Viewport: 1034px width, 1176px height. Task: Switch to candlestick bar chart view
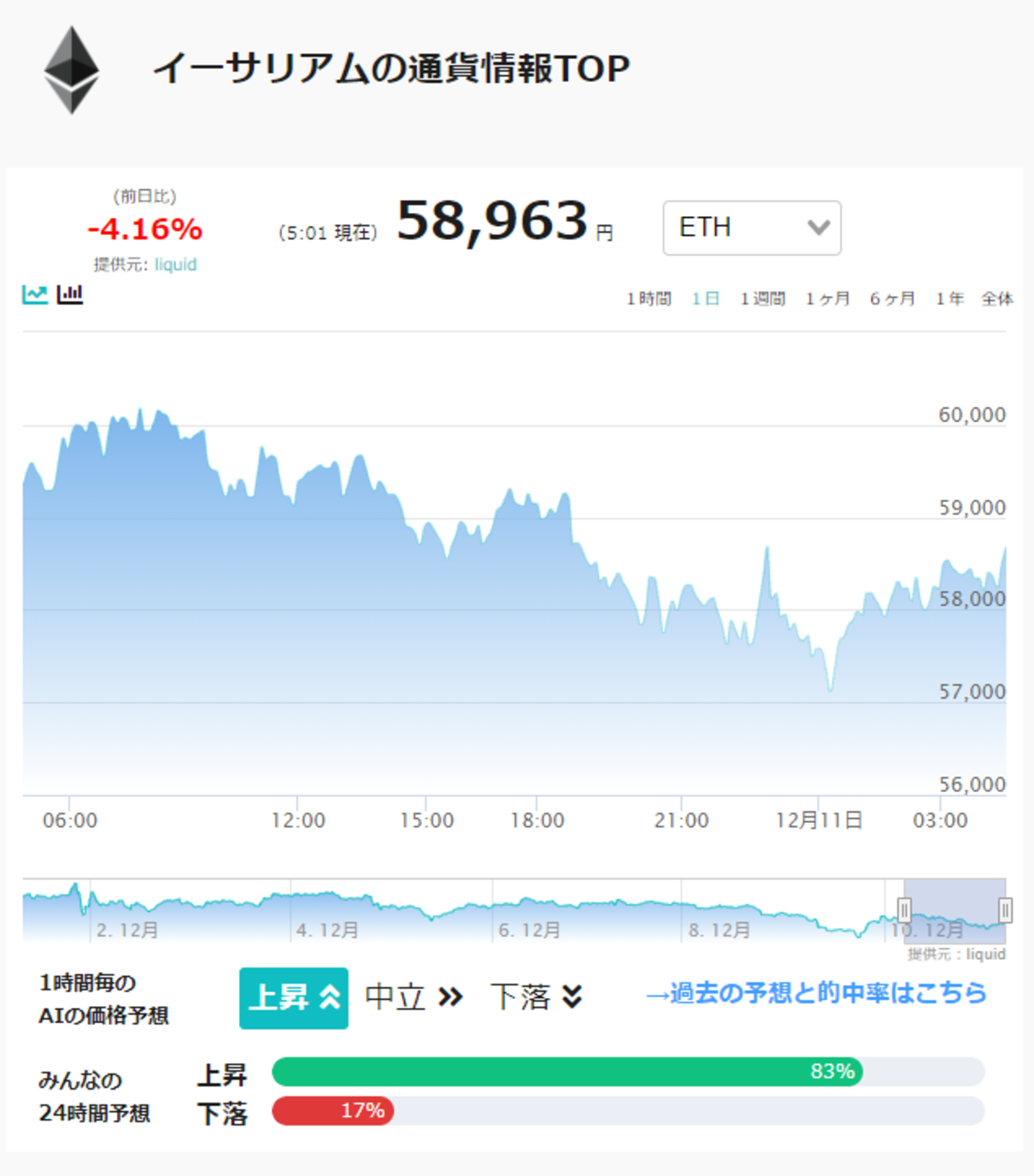(70, 295)
